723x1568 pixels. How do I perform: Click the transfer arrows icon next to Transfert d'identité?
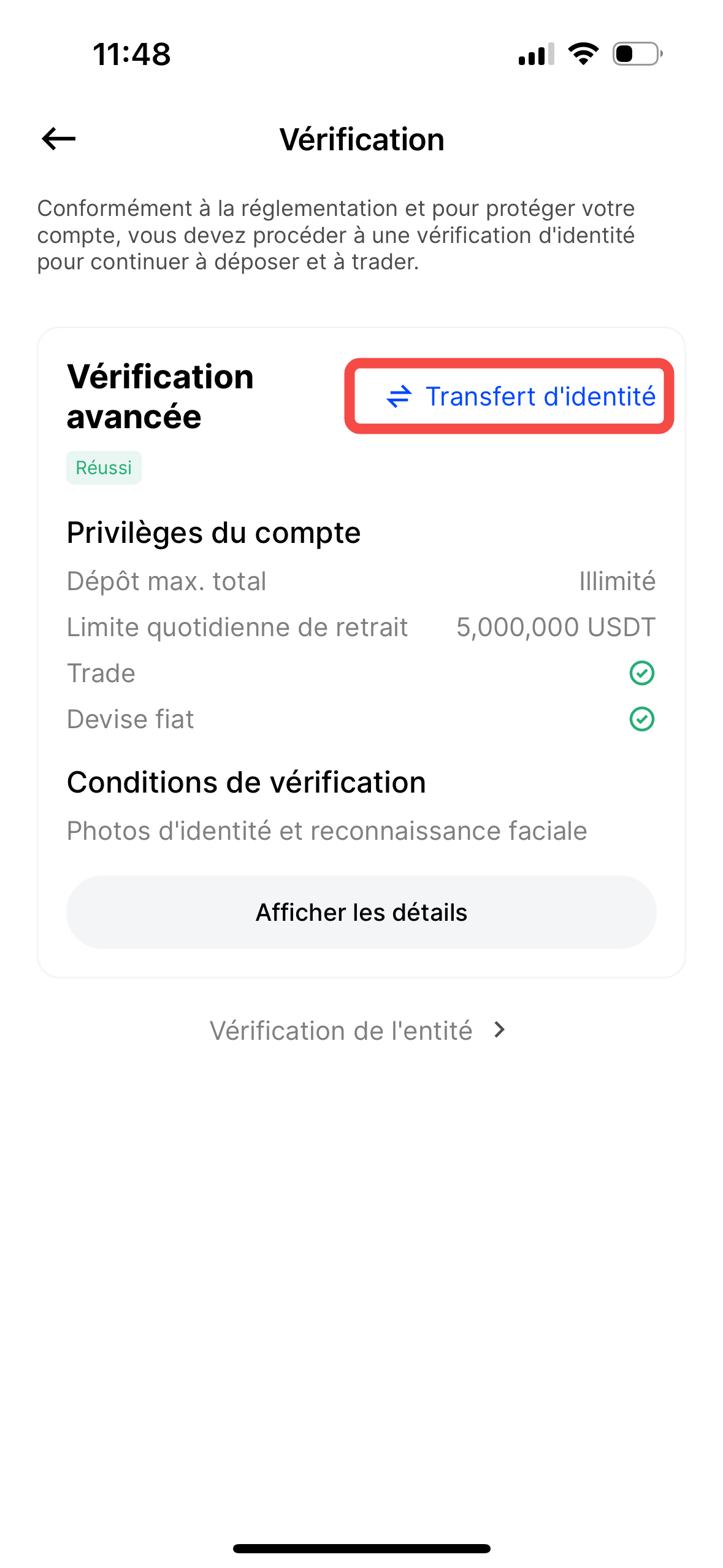coord(400,396)
